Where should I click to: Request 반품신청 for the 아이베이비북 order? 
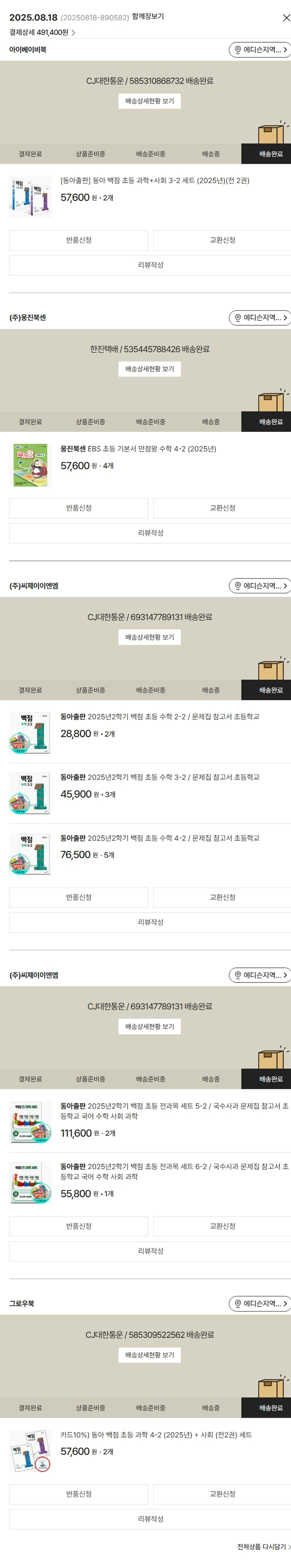click(x=78, y=241)
